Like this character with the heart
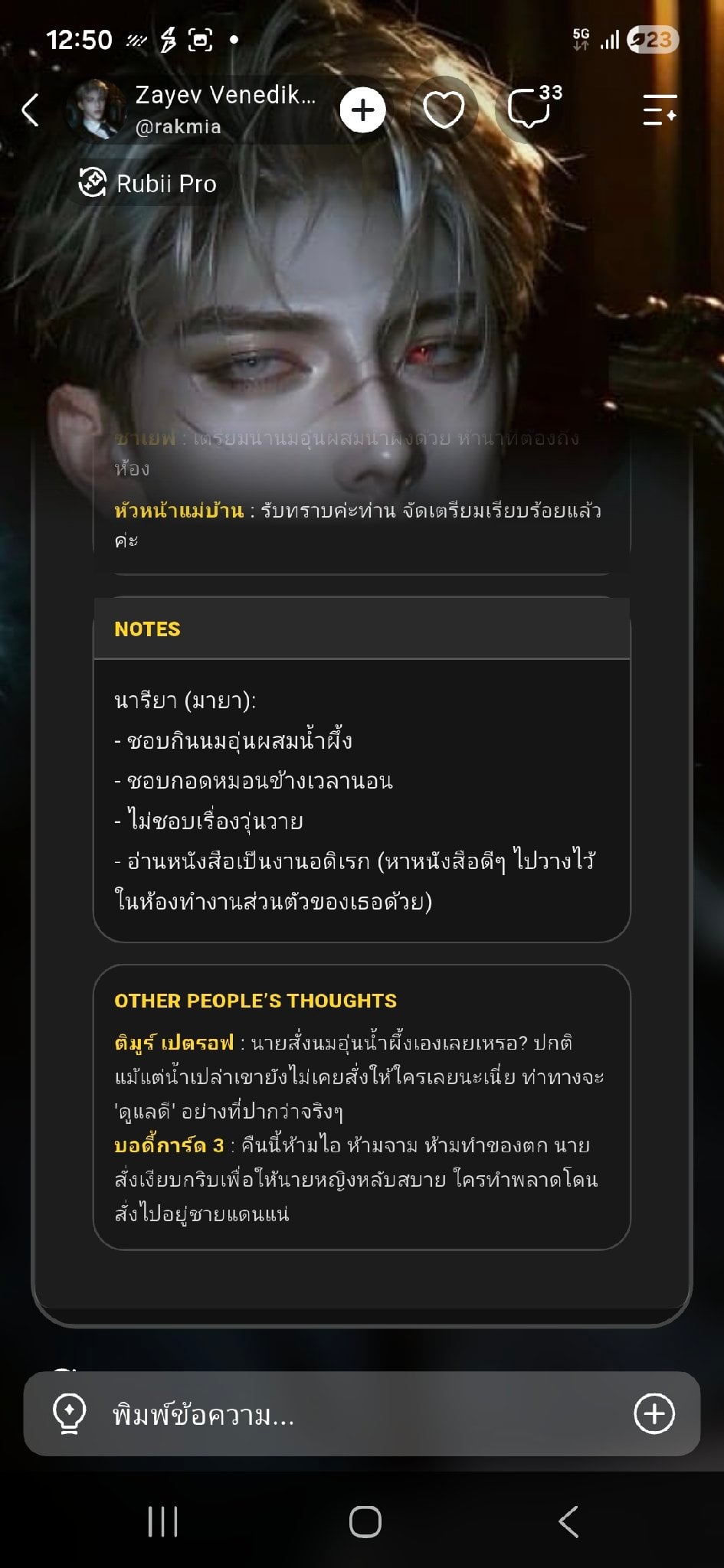This screenshot has height=1568, width=724. (444, 110)
